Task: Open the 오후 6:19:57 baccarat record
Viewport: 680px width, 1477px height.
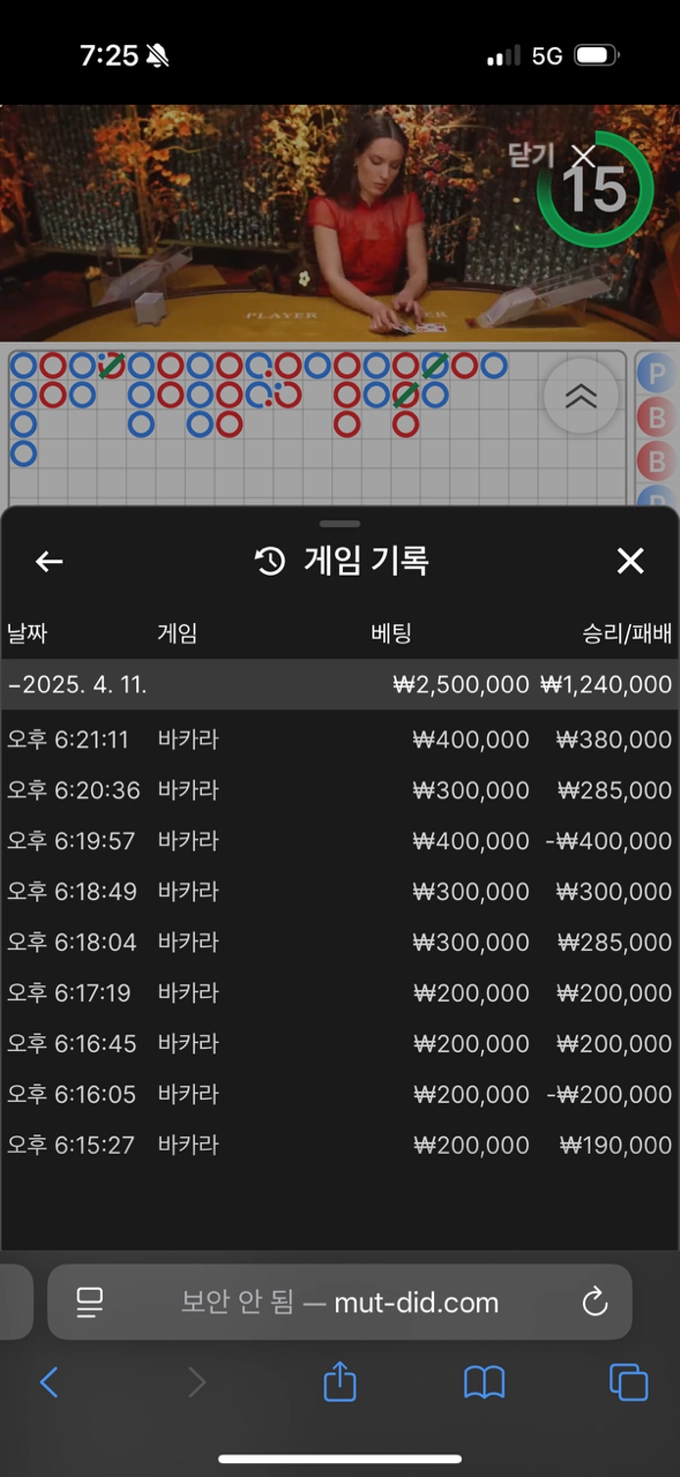Action: [340, 841]
